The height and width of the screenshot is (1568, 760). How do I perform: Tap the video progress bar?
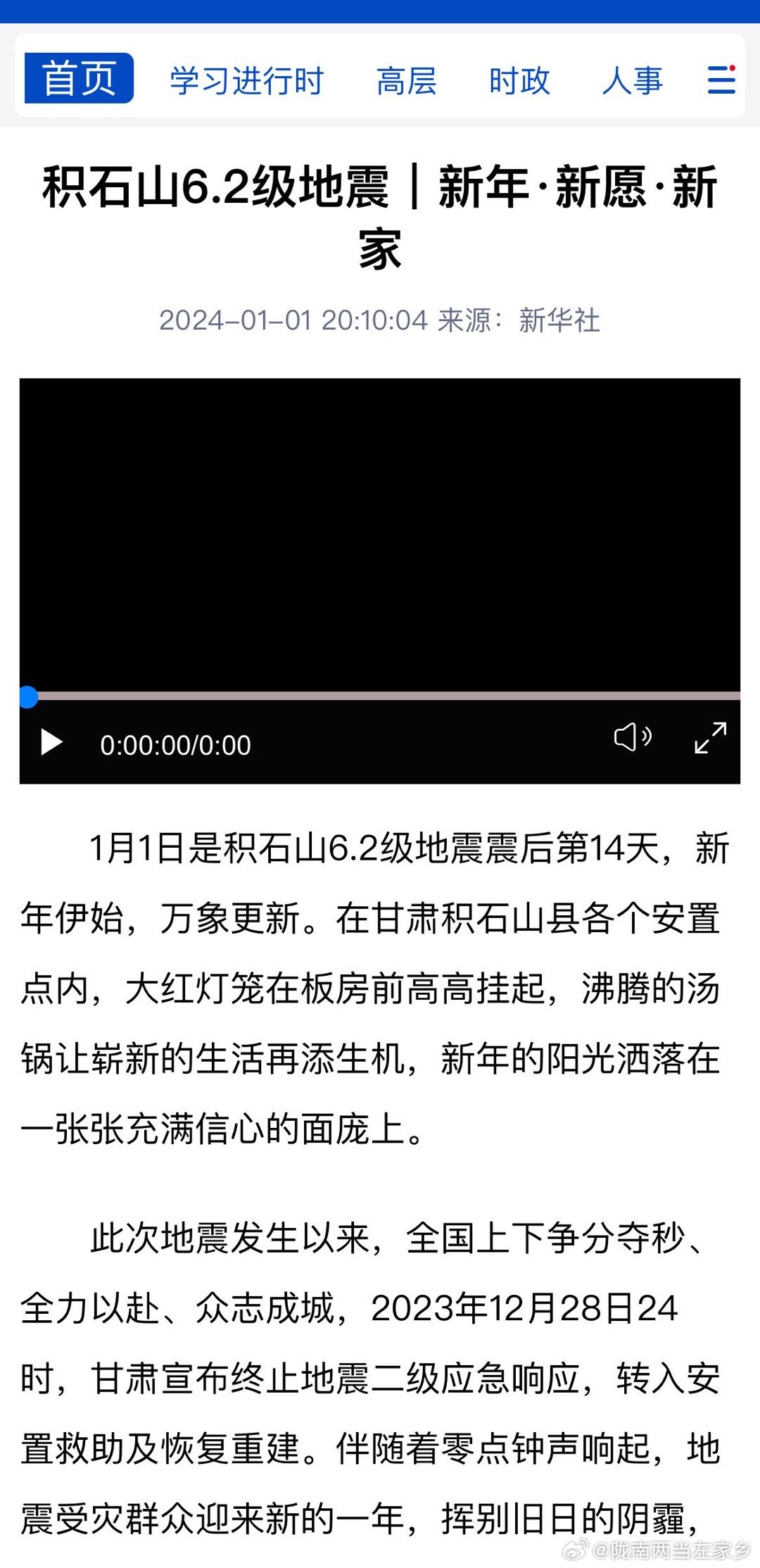tap(380, 696)
